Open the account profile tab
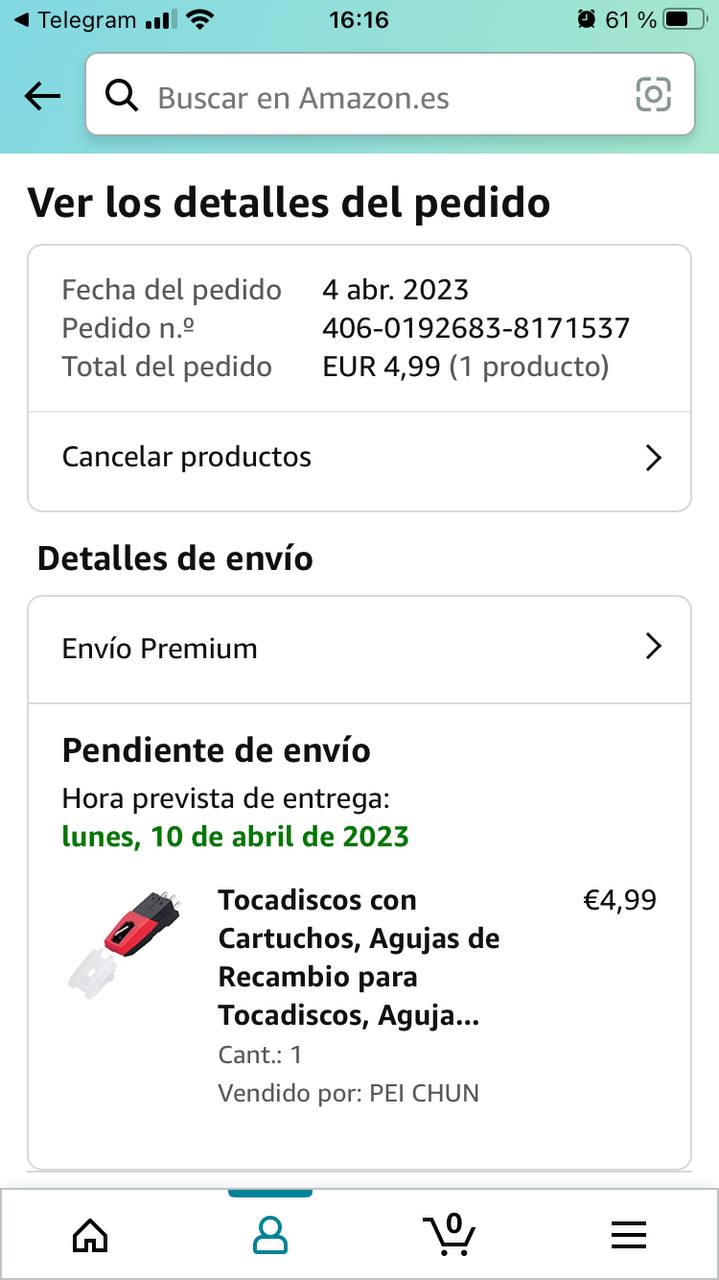 [x=270, y=1236]
